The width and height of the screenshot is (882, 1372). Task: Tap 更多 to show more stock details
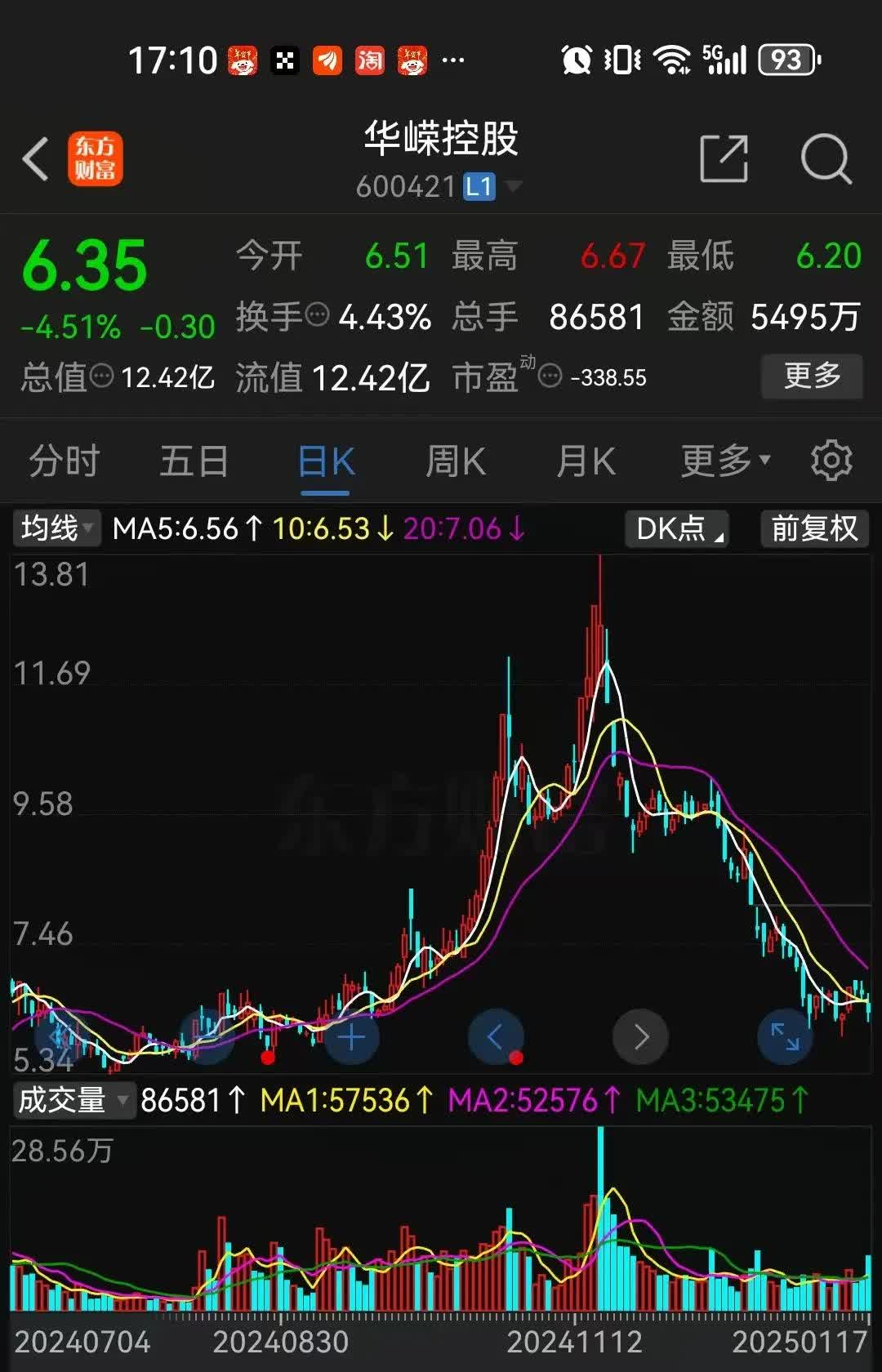click(x=813, y=376)
